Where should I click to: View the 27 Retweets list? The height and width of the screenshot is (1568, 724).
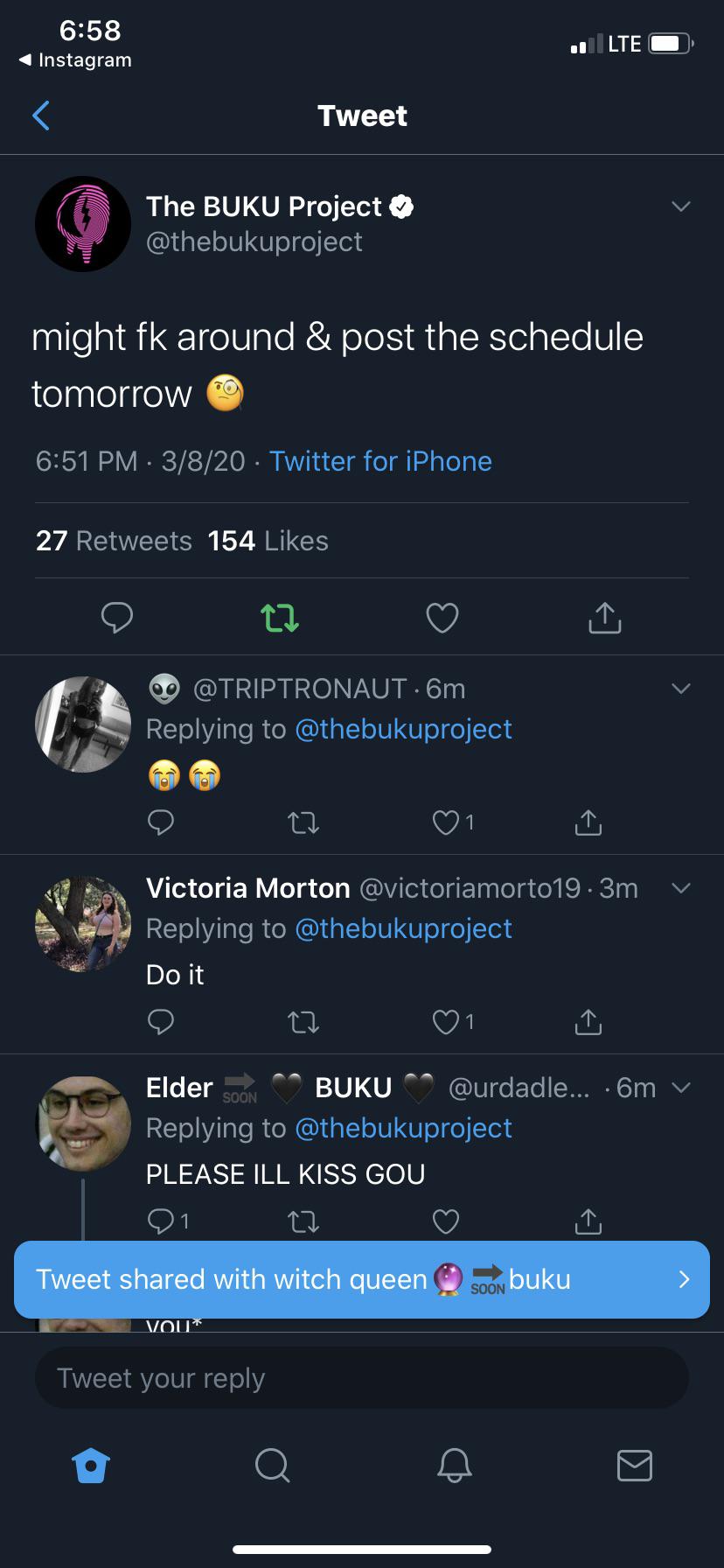click(x=114, y=541)
